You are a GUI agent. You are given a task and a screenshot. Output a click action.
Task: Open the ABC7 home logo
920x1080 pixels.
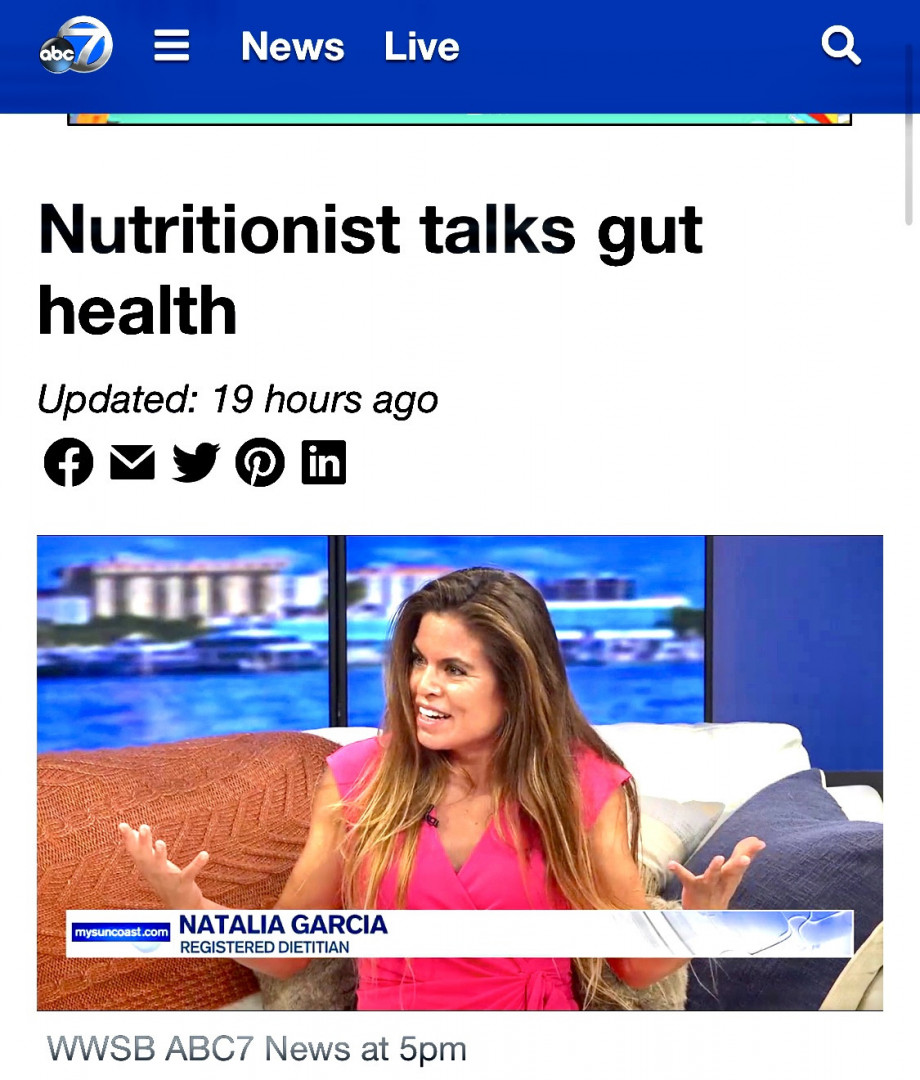coord(75,46)
